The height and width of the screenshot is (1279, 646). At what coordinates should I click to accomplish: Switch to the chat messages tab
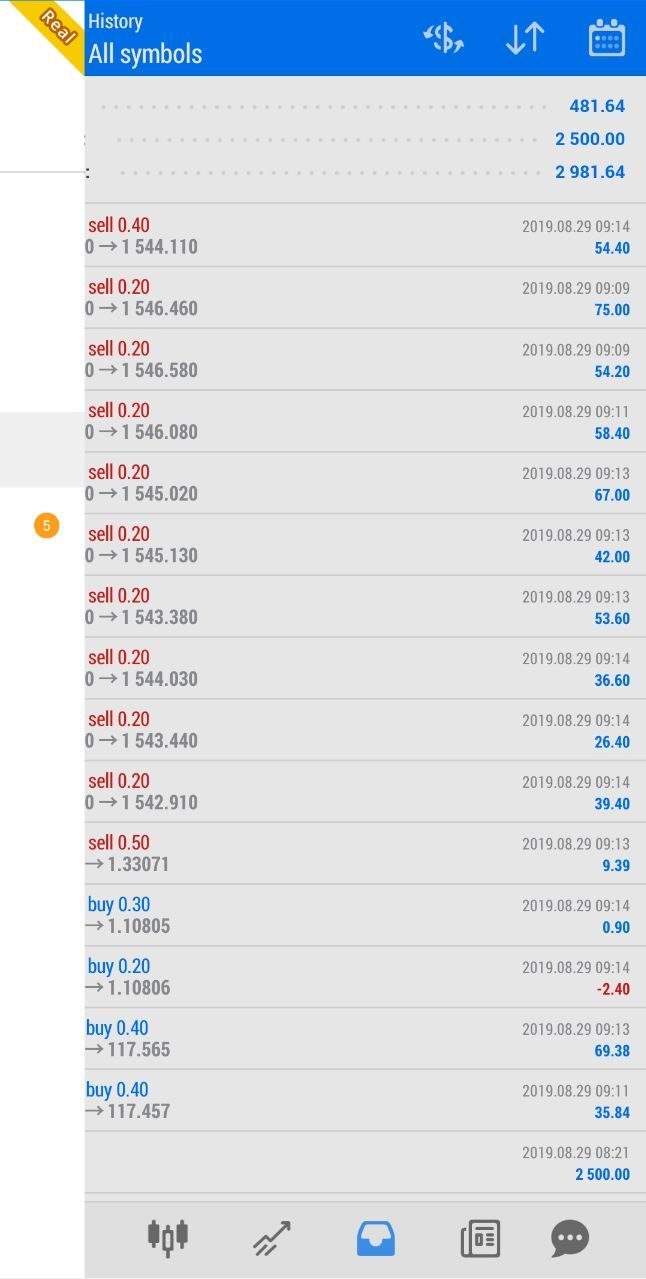[x=570, y=1238]
